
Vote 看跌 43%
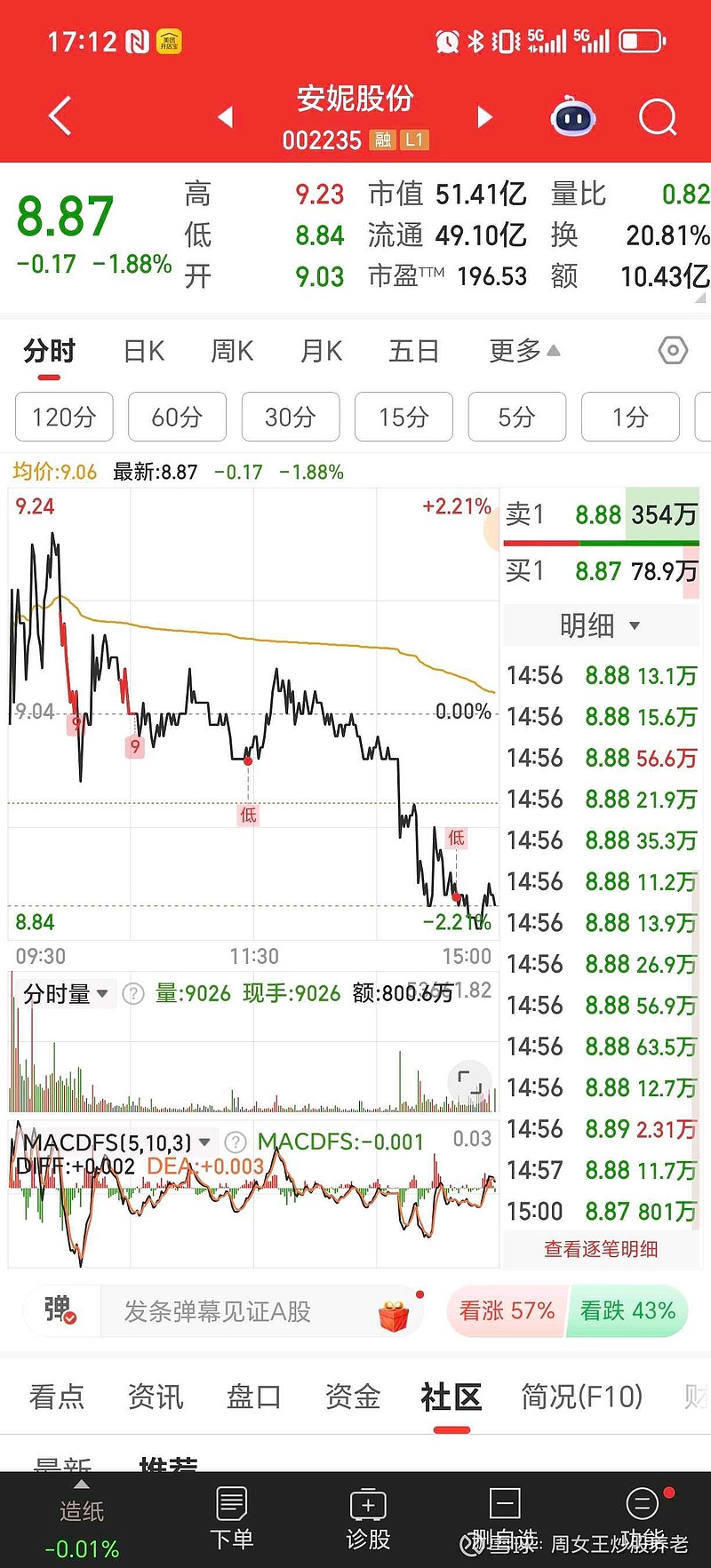pyautogui.click(x=627, y=1311)
